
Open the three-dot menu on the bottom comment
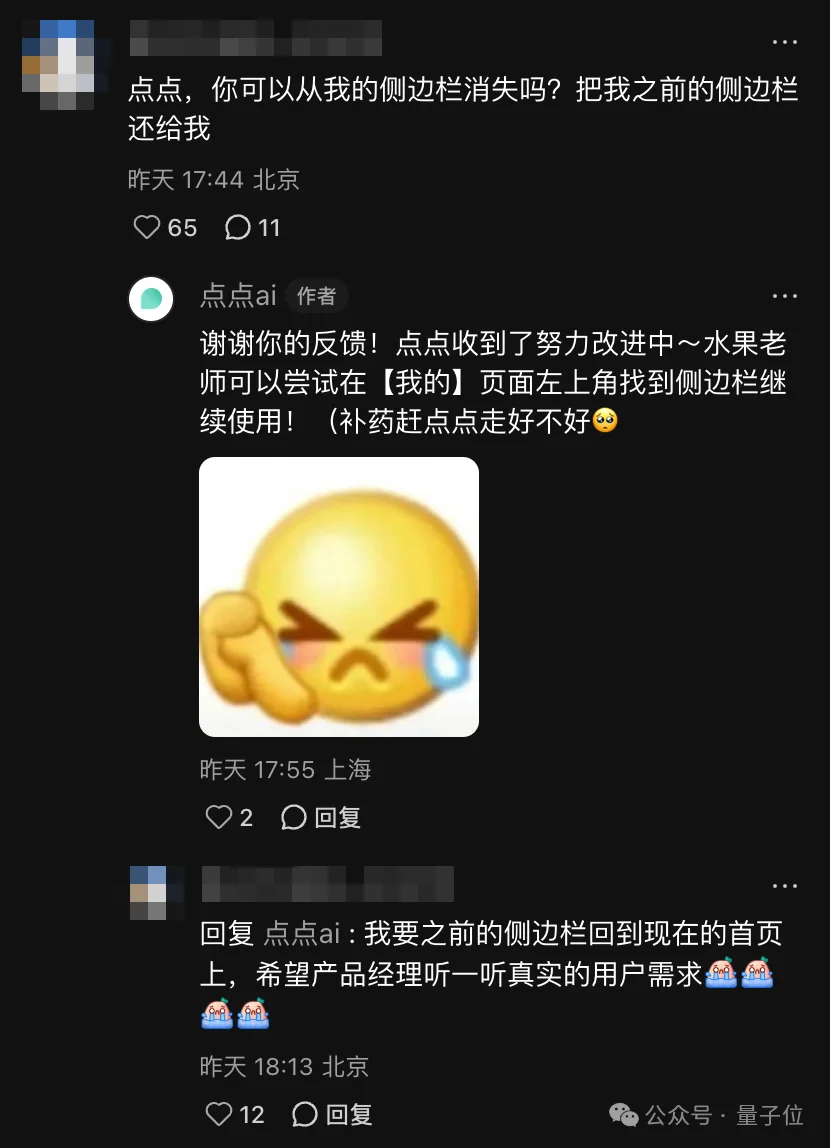786,884
